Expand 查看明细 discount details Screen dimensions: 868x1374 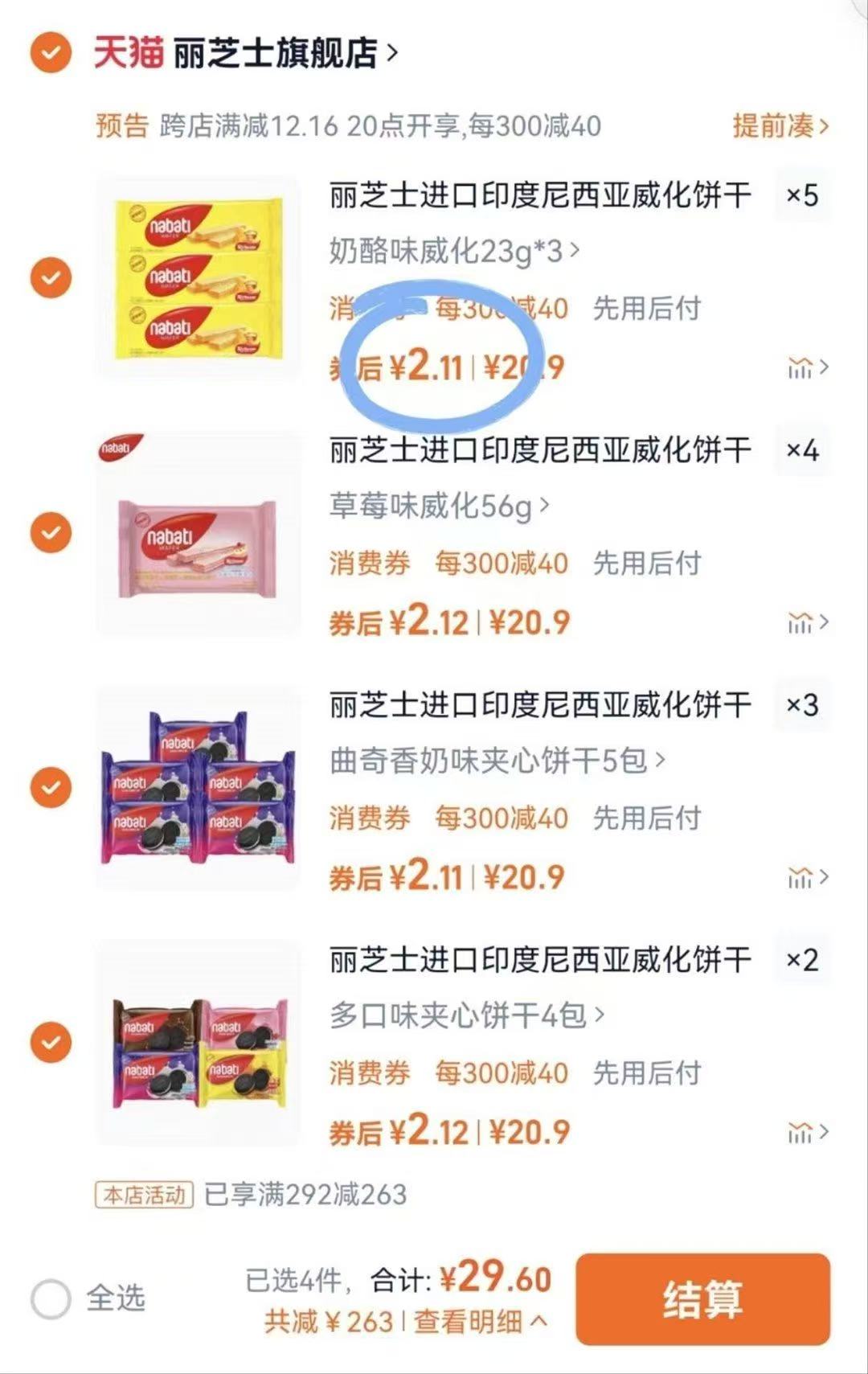click(x=481, y=1322)
